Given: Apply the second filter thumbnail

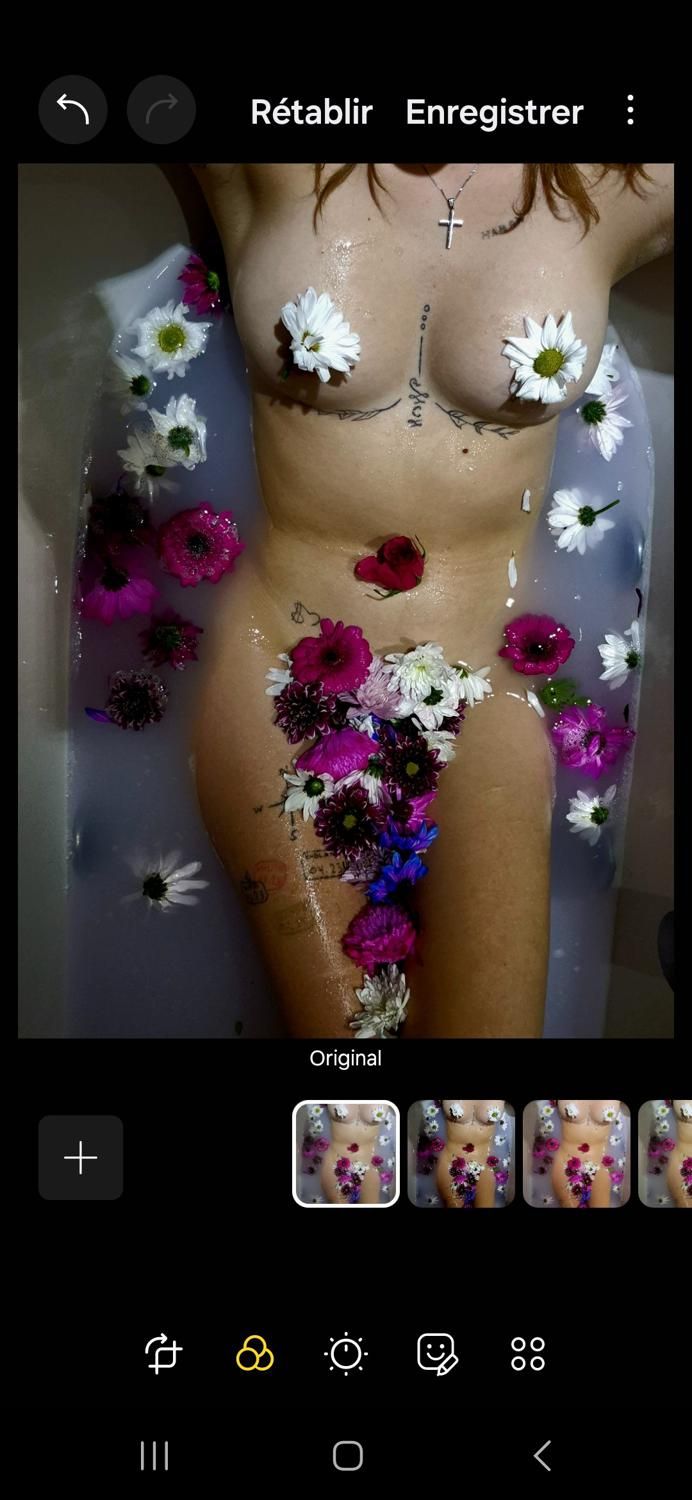Looking at the screenshot, I should coord(461,1154).
